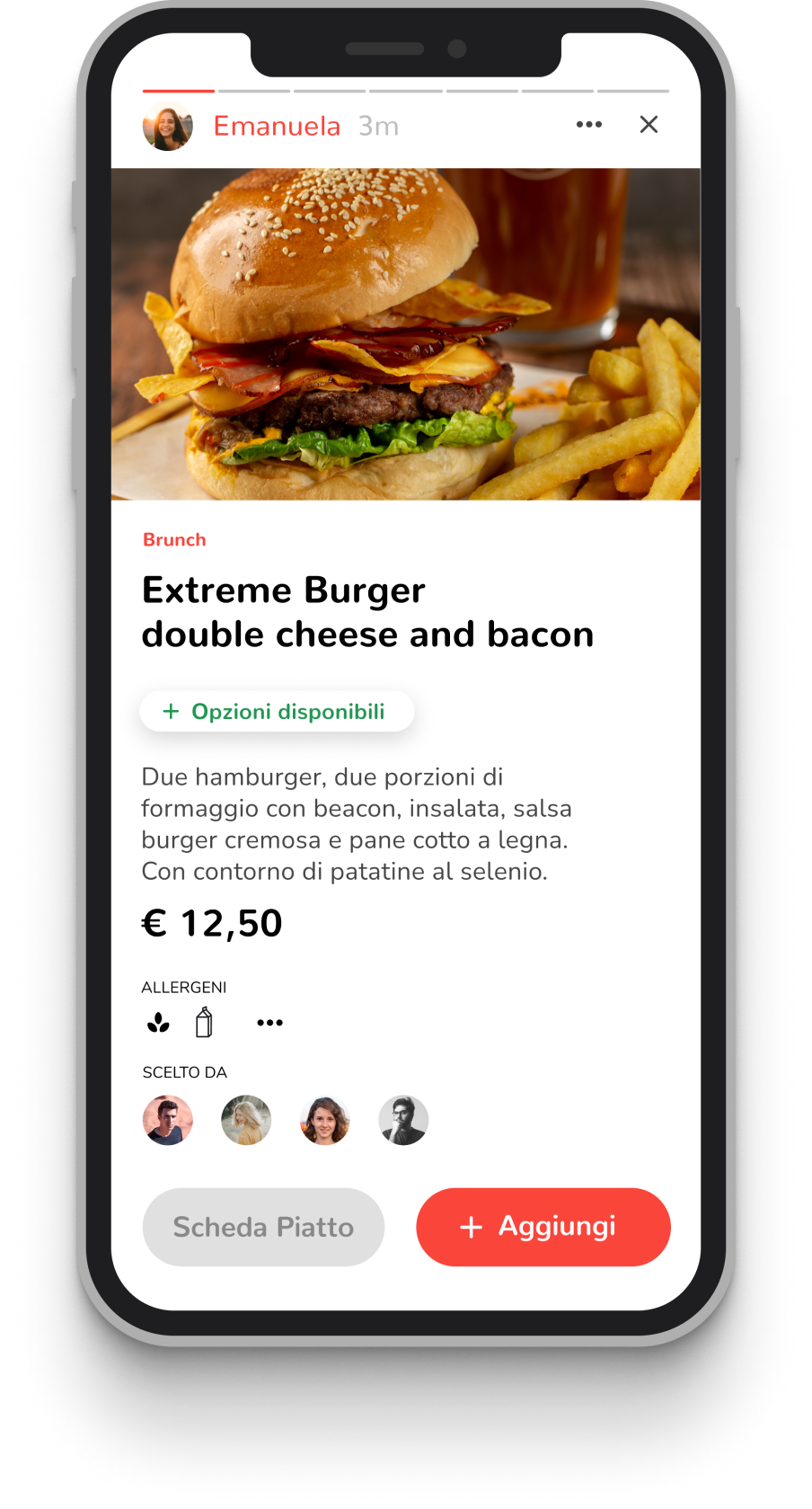Close the story with the X icon
812x1509 pixels.
point(649,125)
